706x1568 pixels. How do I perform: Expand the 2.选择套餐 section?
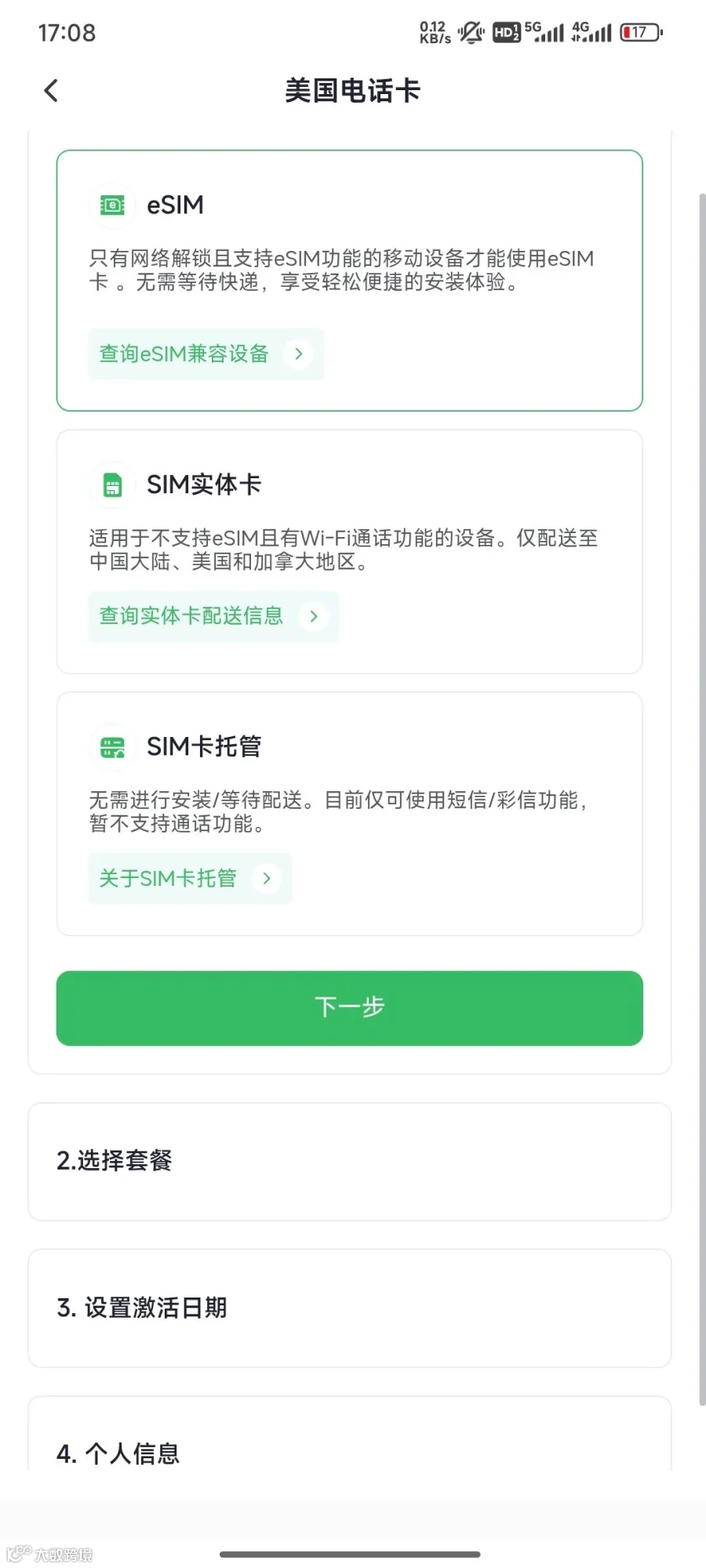[x=350, y=1161]
